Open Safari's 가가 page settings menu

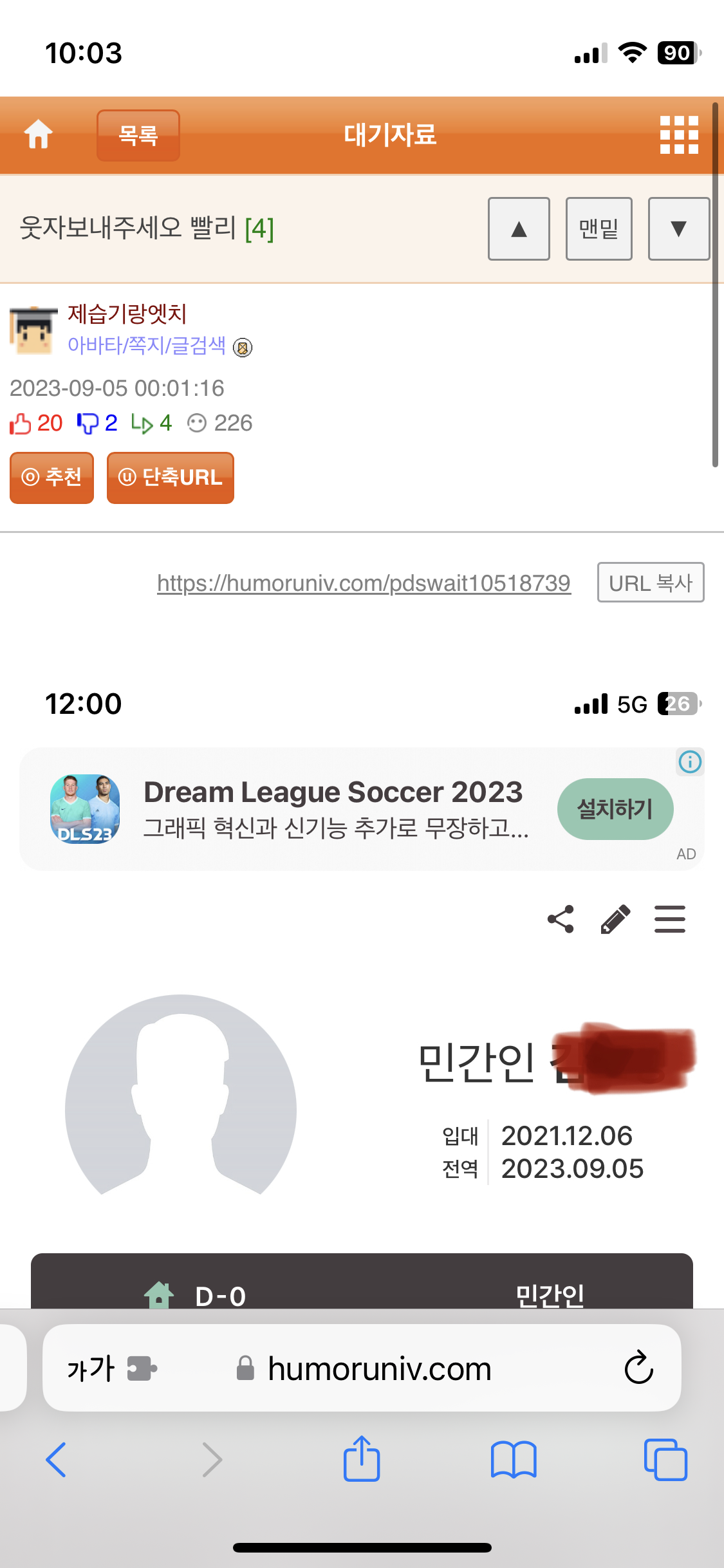pyautogui.click(x=91, y=1368)
